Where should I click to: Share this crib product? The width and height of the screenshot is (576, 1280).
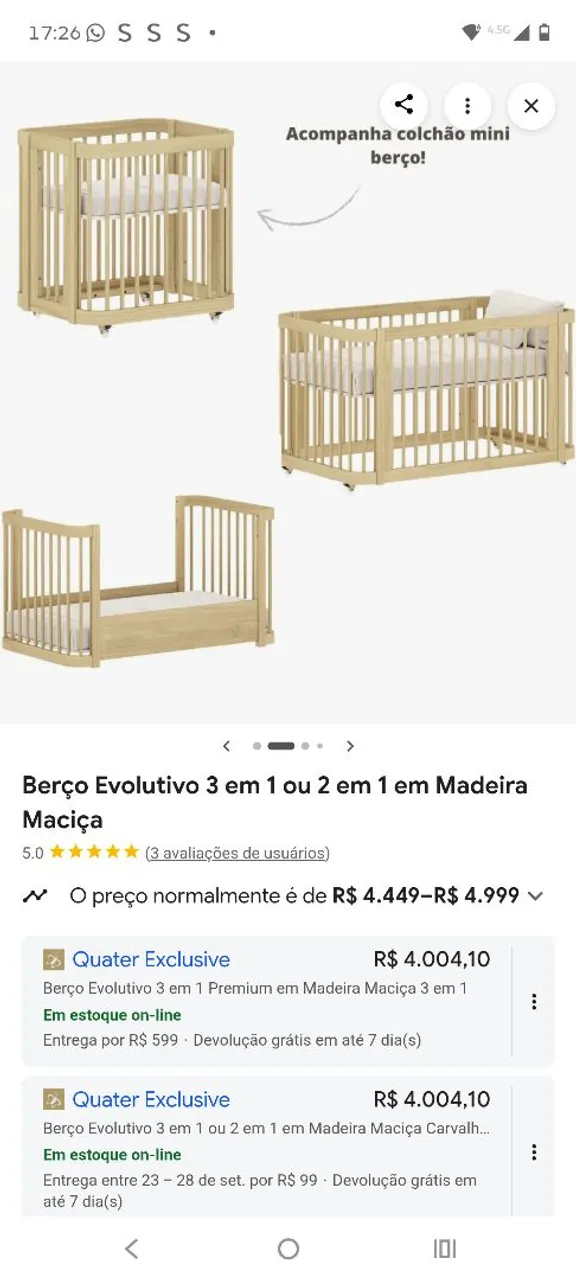404,105
